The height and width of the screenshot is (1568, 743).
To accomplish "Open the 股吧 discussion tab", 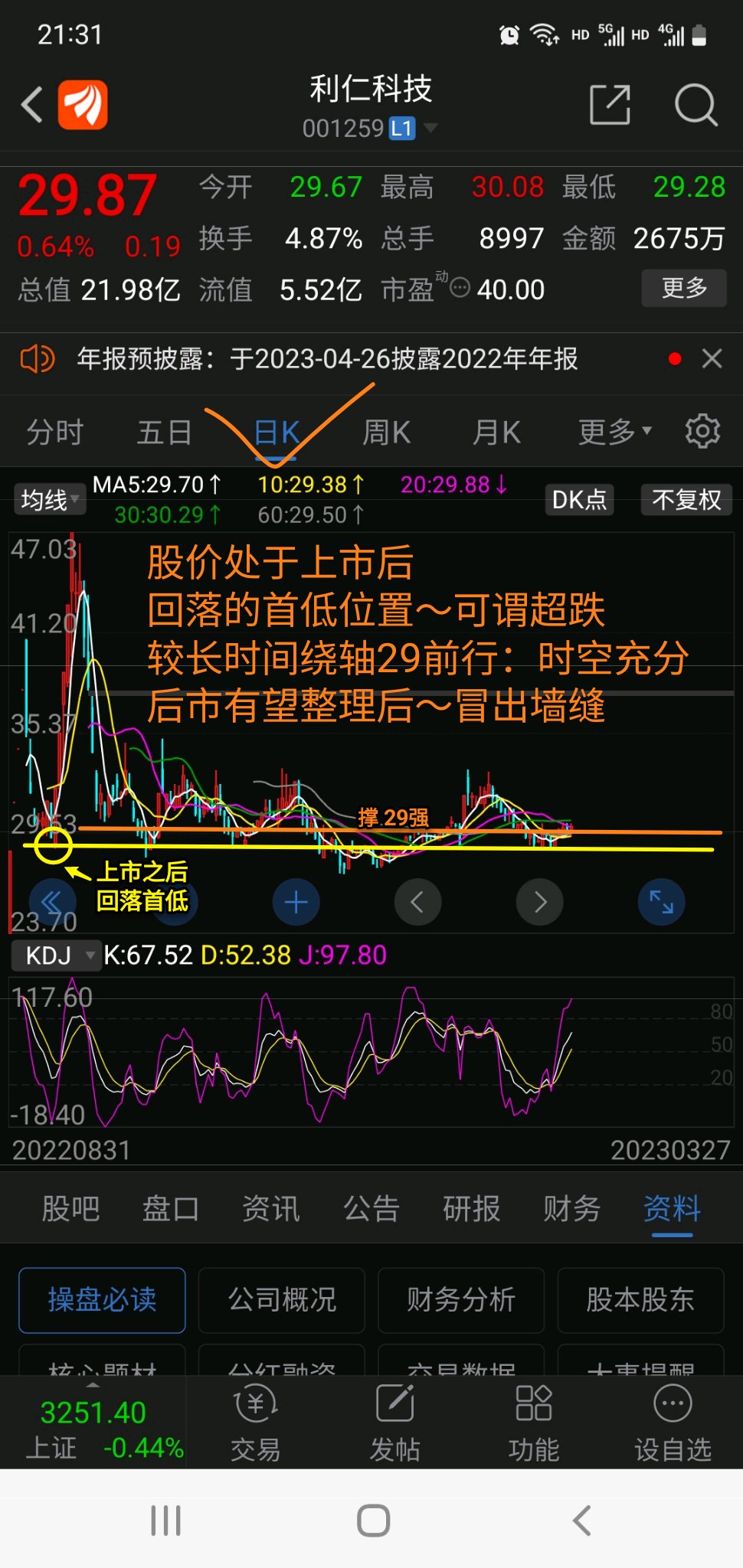I will click(x=70, y=1208).
